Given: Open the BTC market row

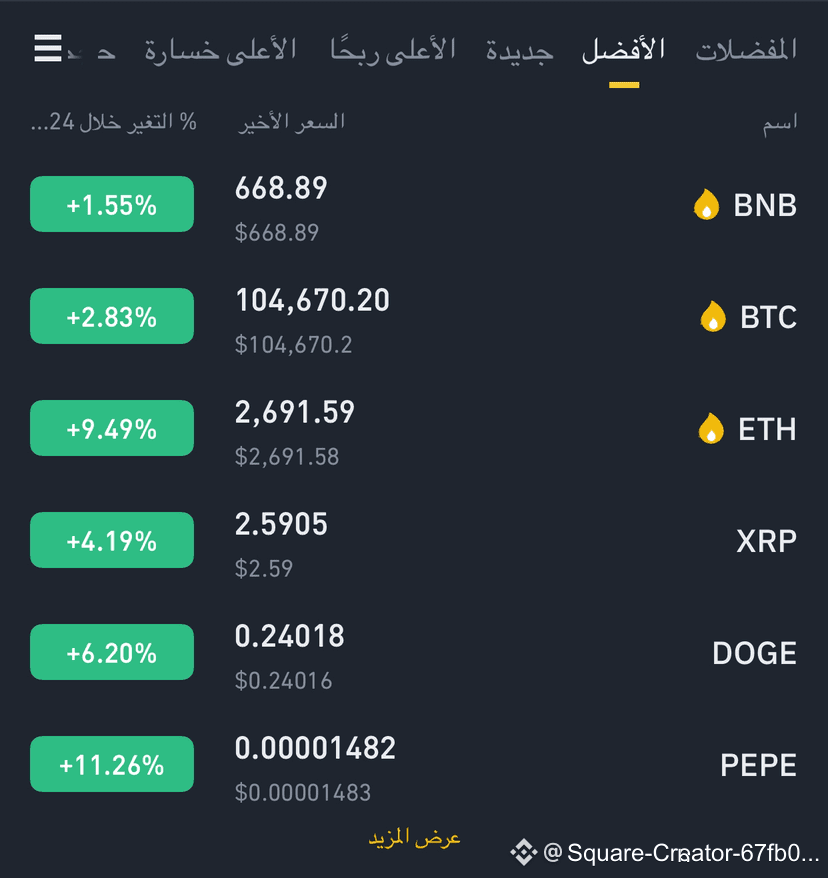Looking at the screenshot, I should coord(414,316).
